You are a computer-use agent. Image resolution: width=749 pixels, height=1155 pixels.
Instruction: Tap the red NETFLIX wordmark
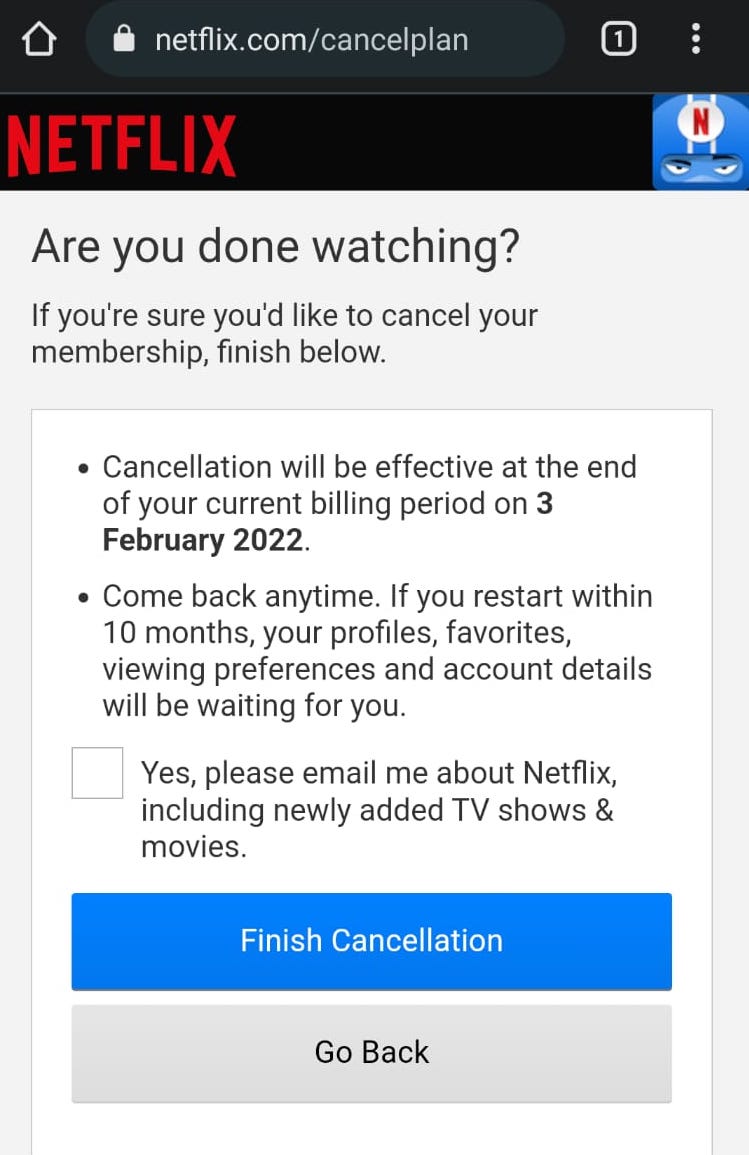coord(120,141)
